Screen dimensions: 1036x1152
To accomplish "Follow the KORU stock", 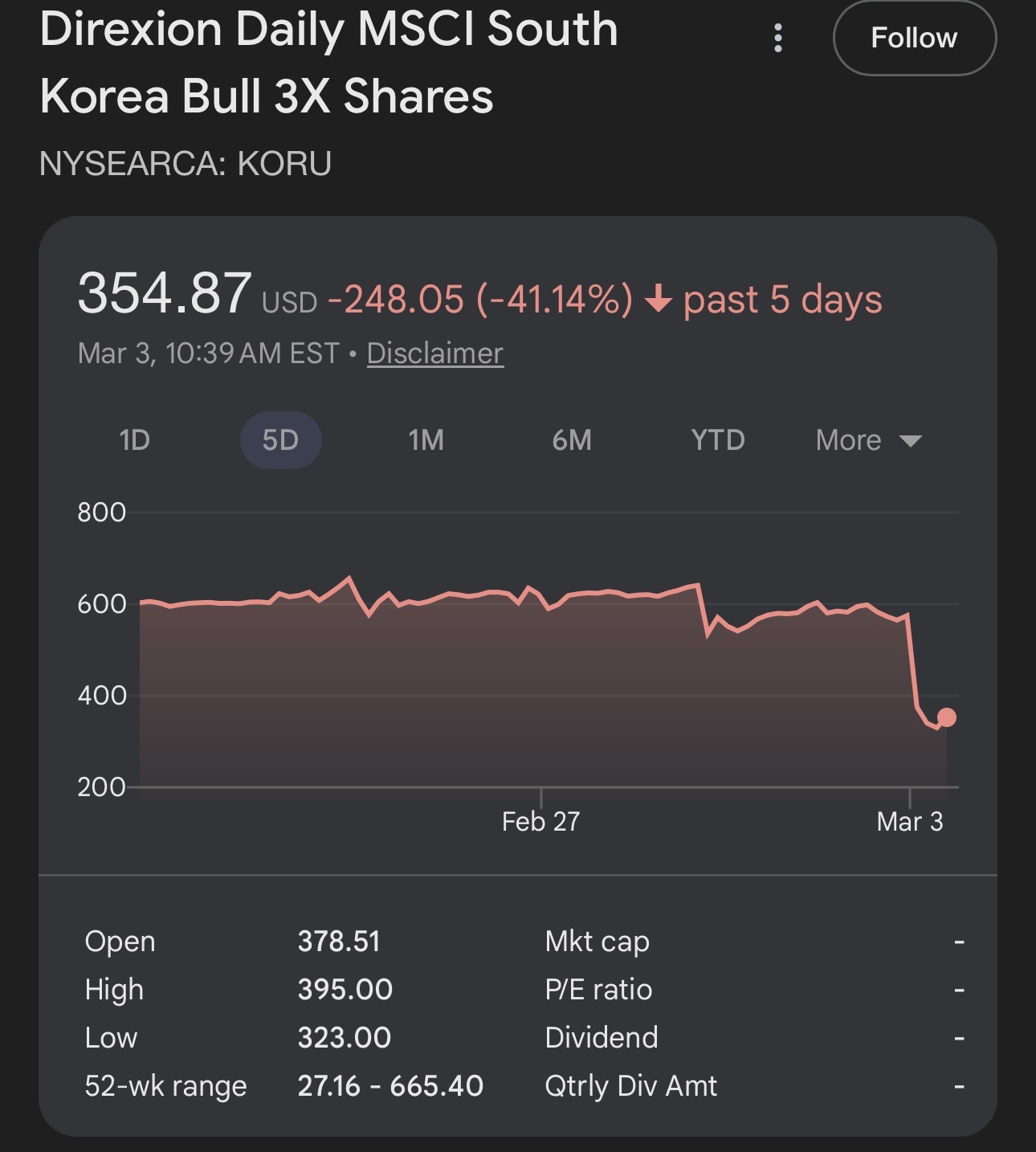I will 914,38.
